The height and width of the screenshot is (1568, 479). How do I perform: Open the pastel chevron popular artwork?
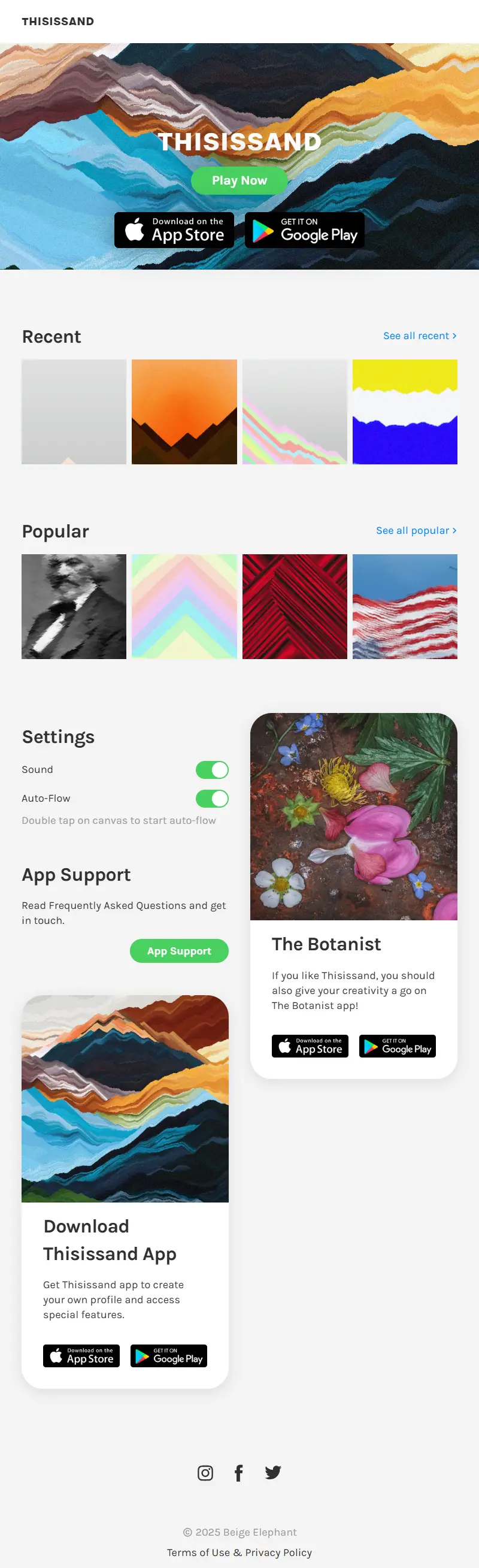click(x=184, y=606)
